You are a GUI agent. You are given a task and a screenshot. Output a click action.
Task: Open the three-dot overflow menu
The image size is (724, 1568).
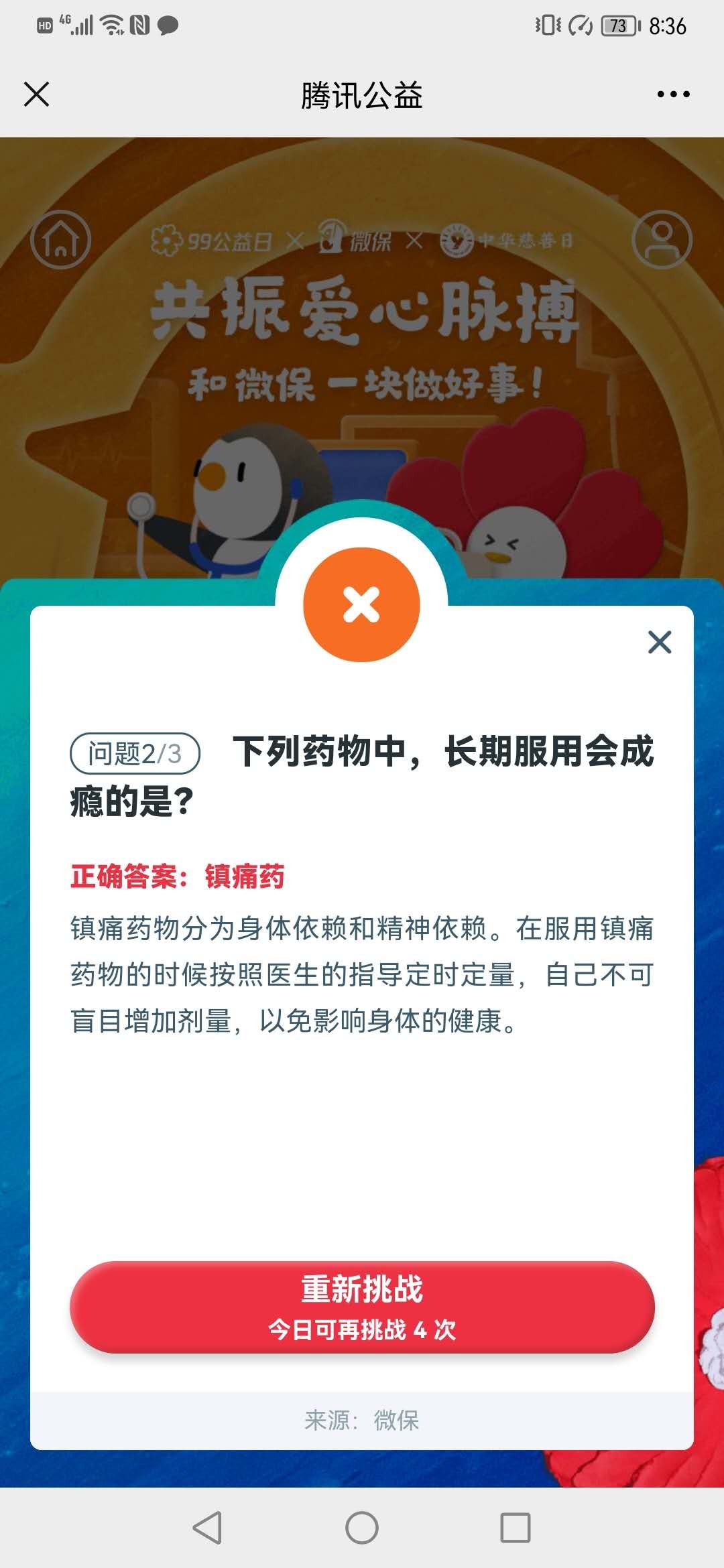673,94
